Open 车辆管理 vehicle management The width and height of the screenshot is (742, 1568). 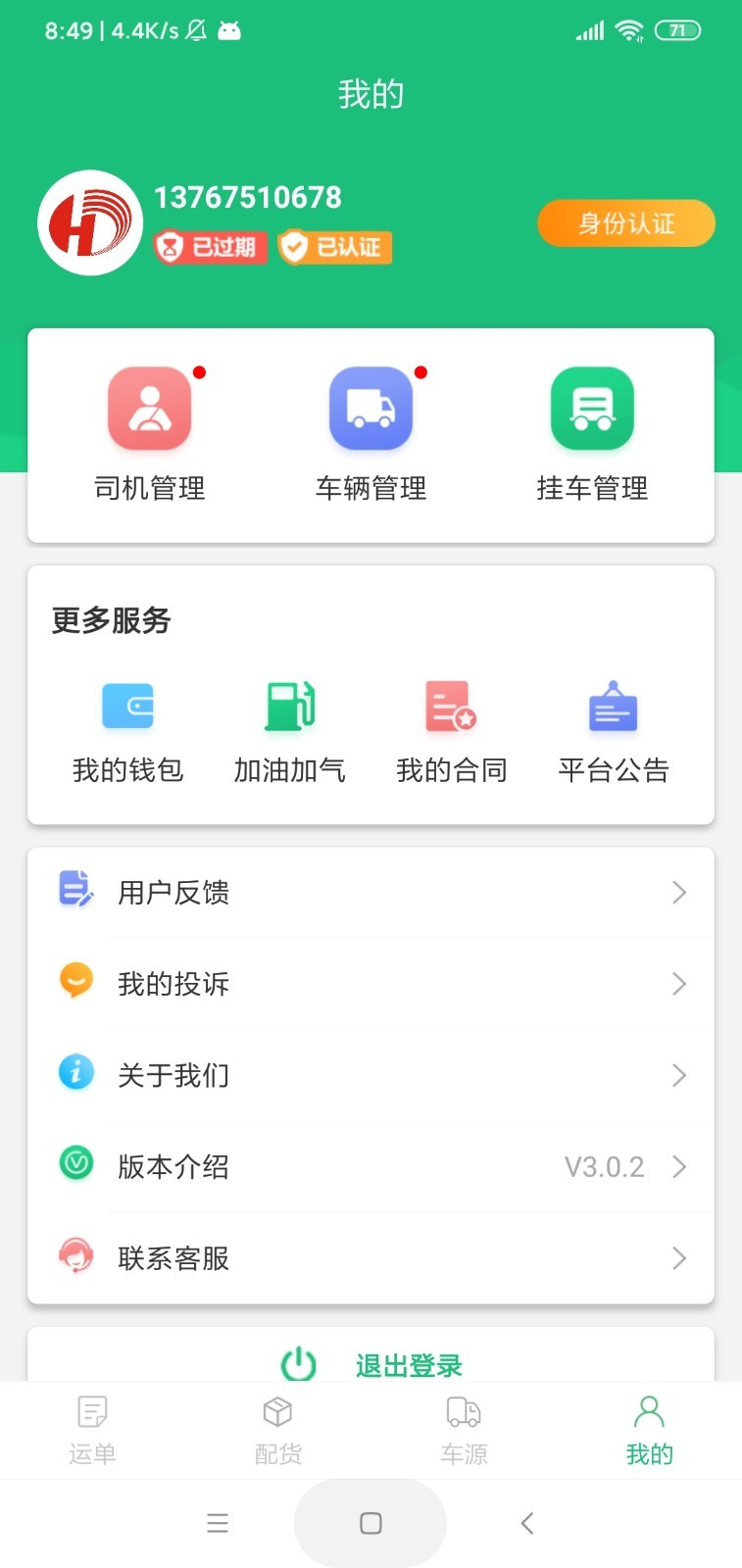click(371, 432)
